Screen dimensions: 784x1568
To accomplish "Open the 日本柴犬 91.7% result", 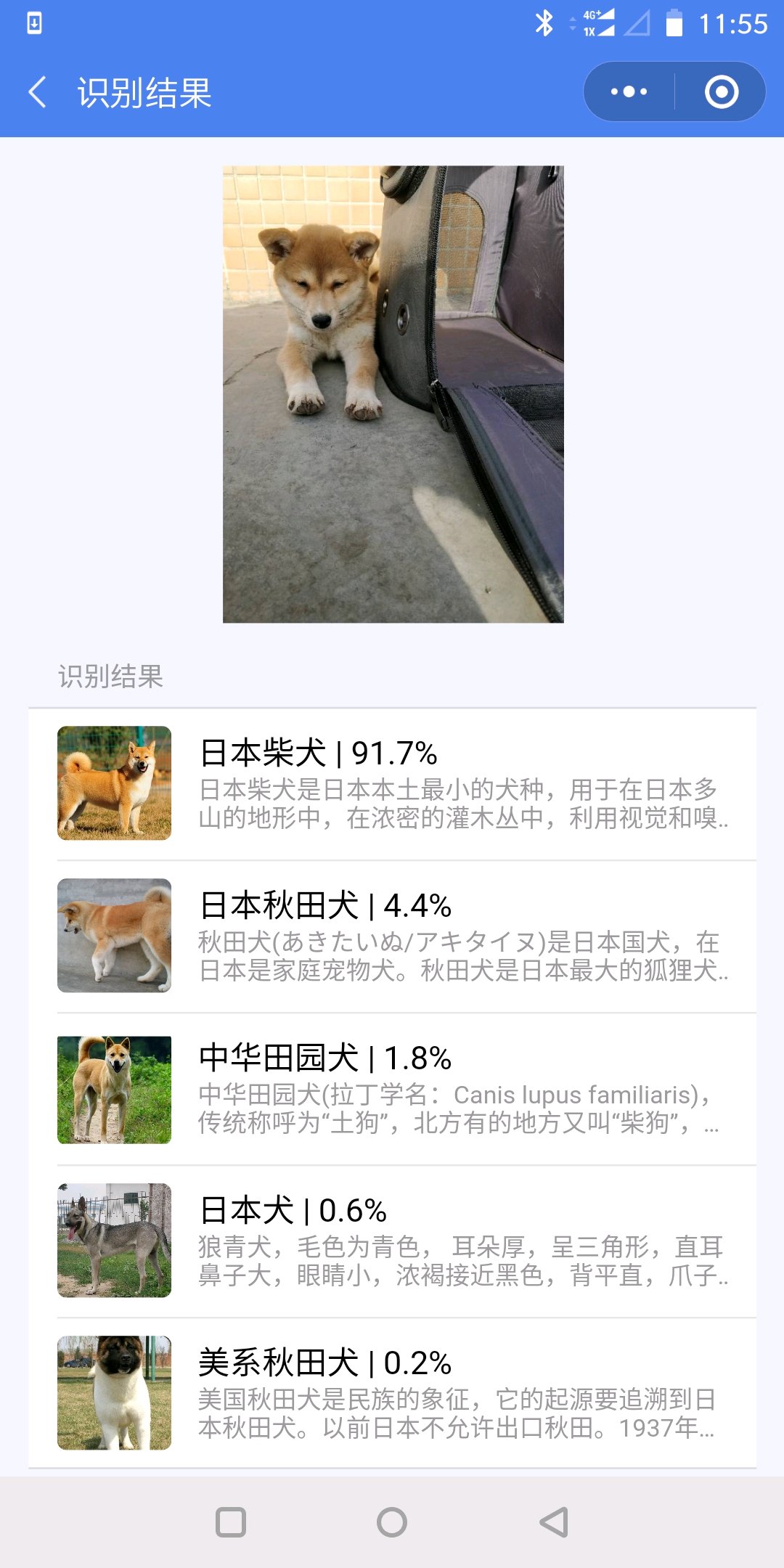I will click(392, 784).
